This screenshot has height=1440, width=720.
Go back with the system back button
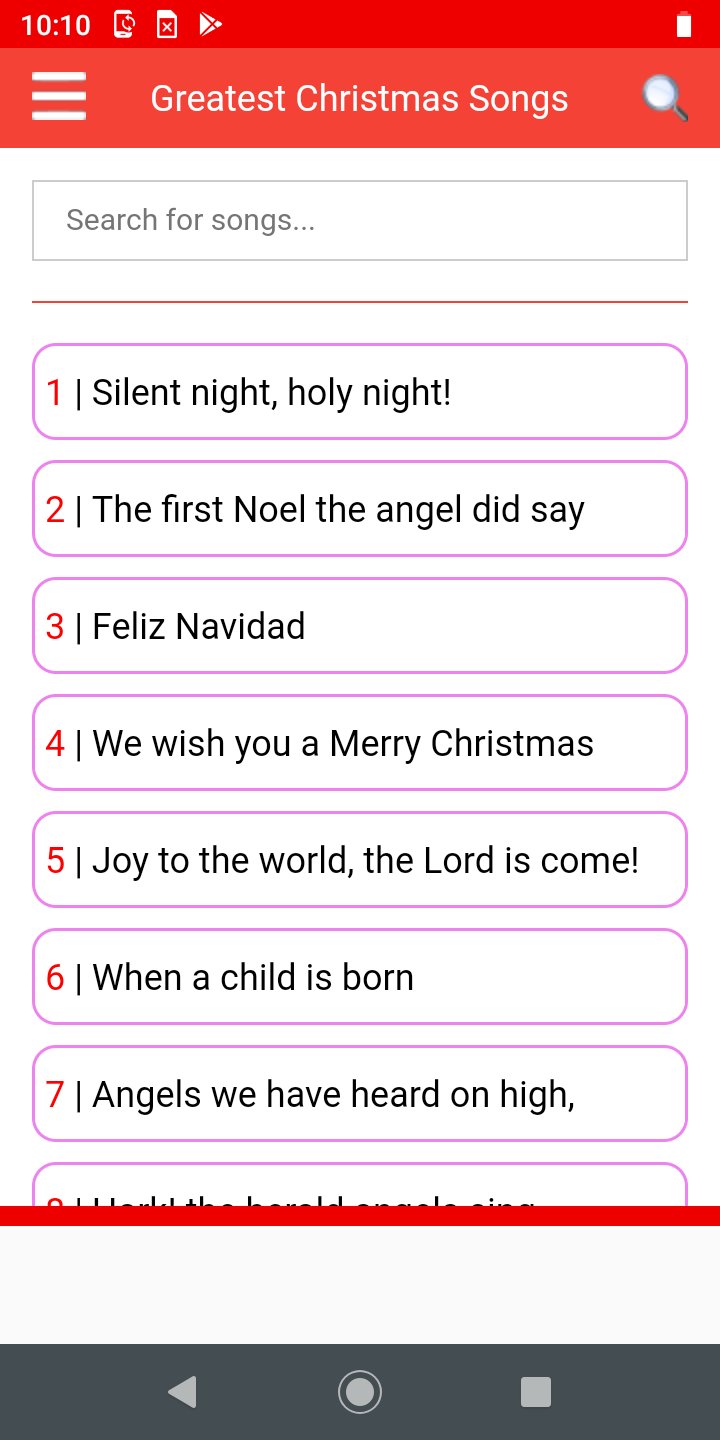(182, 1392)
